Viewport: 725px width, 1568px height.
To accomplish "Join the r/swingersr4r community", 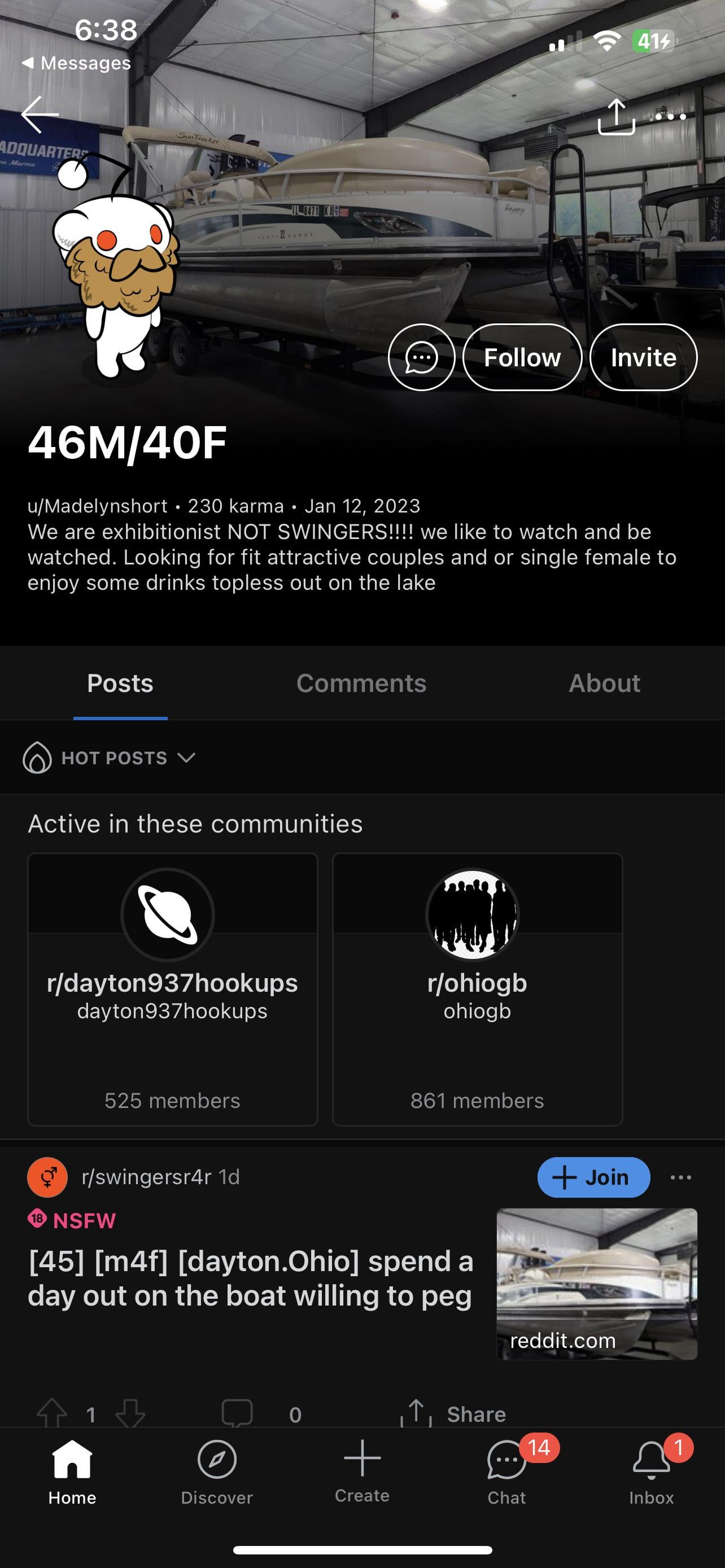I will tap(593, 1177).
